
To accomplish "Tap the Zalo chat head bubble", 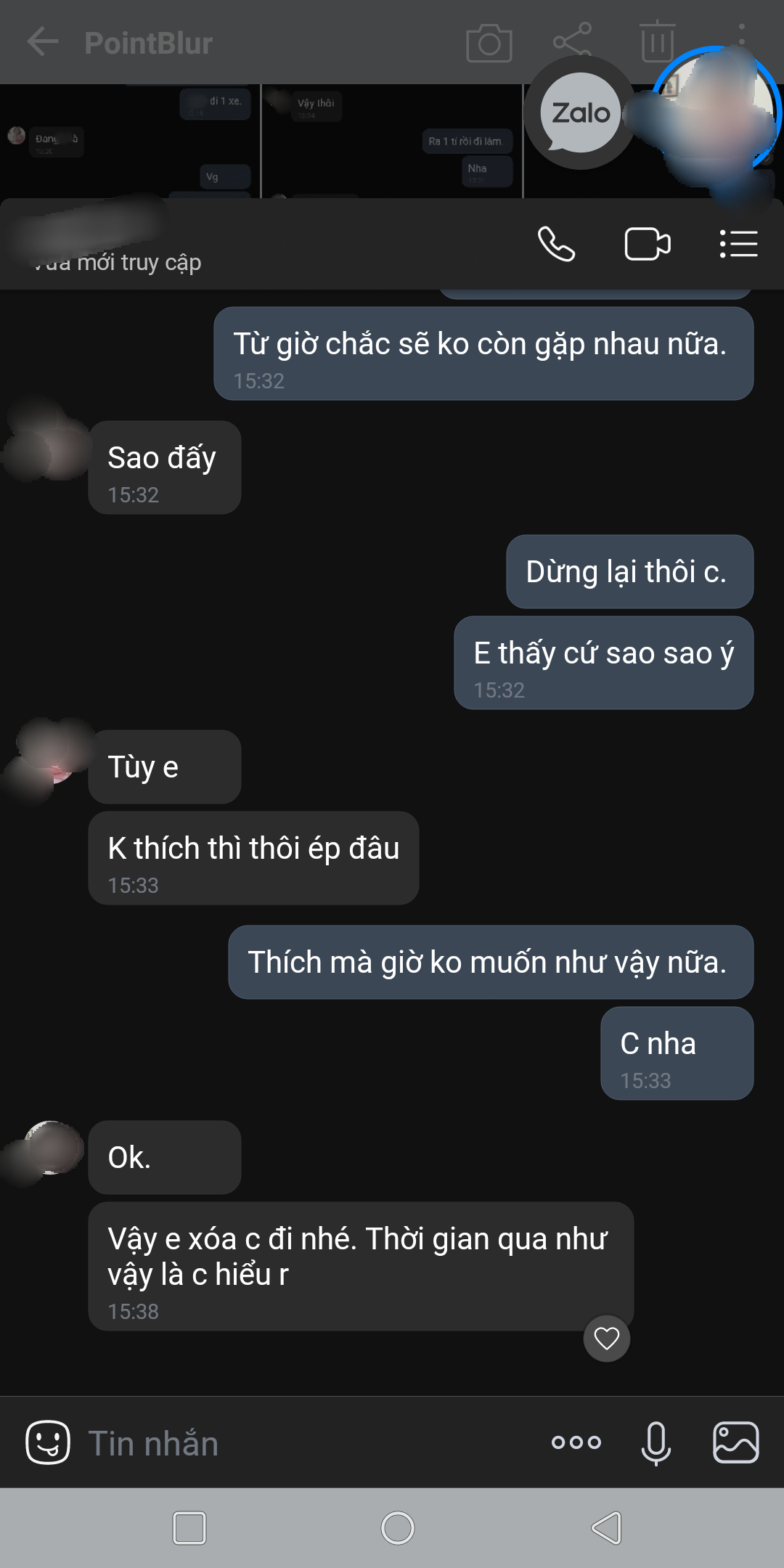I will (x=580, y=113).
